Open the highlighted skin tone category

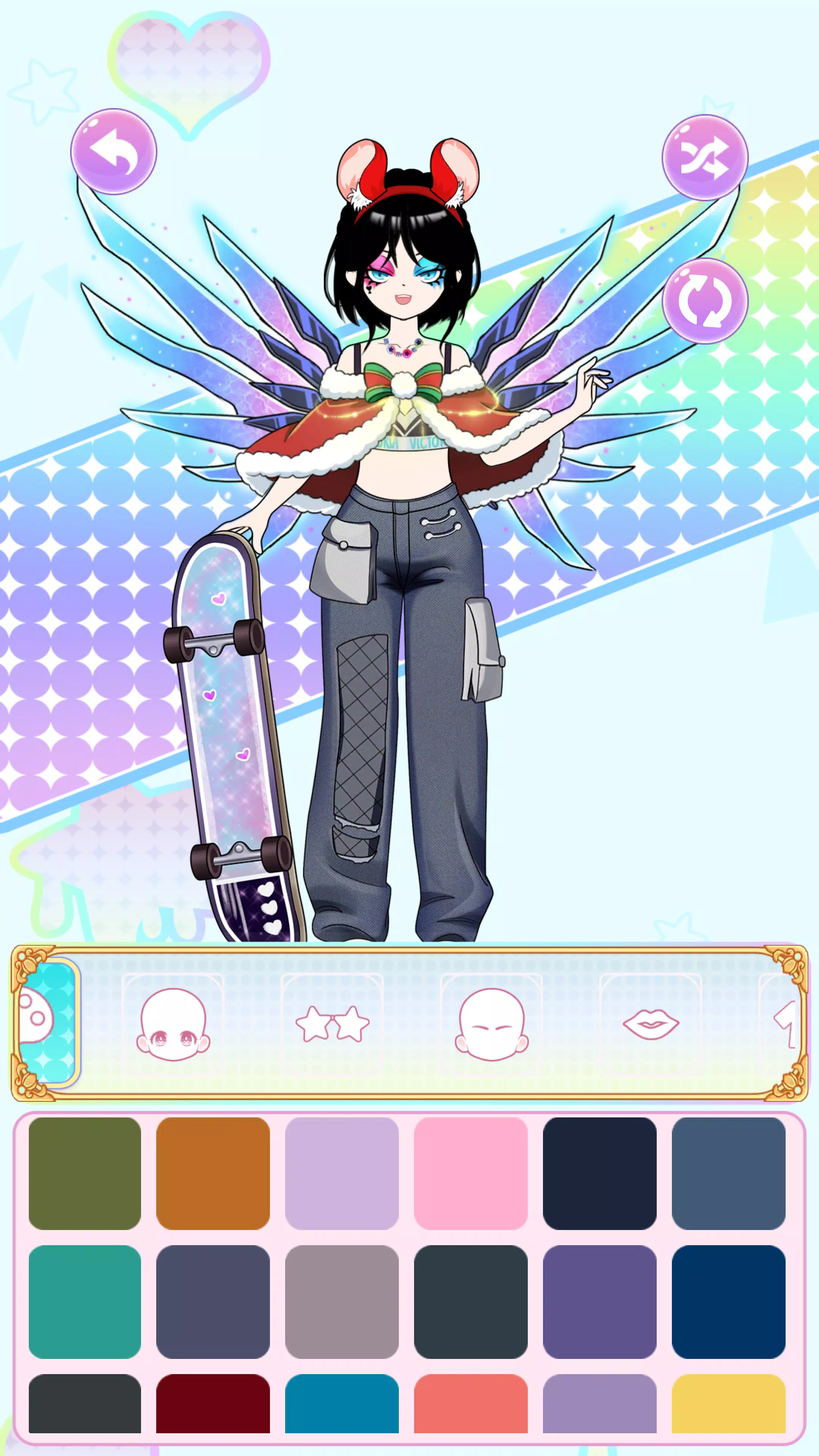(x=46, y=1023)
